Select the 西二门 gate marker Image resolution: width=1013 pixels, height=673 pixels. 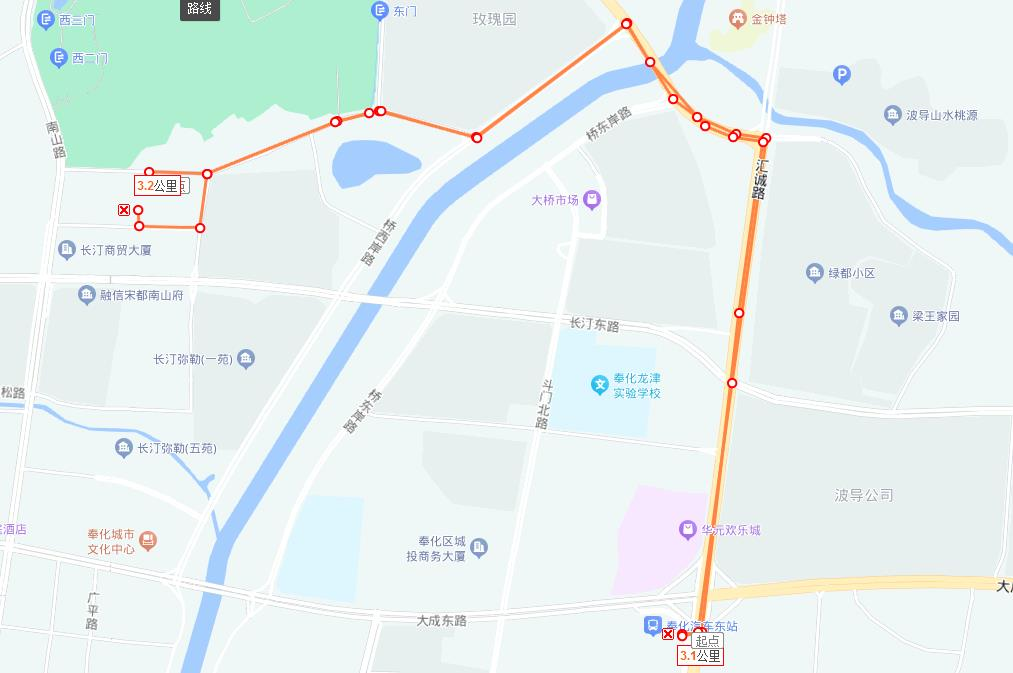click(x=58, y=58)
